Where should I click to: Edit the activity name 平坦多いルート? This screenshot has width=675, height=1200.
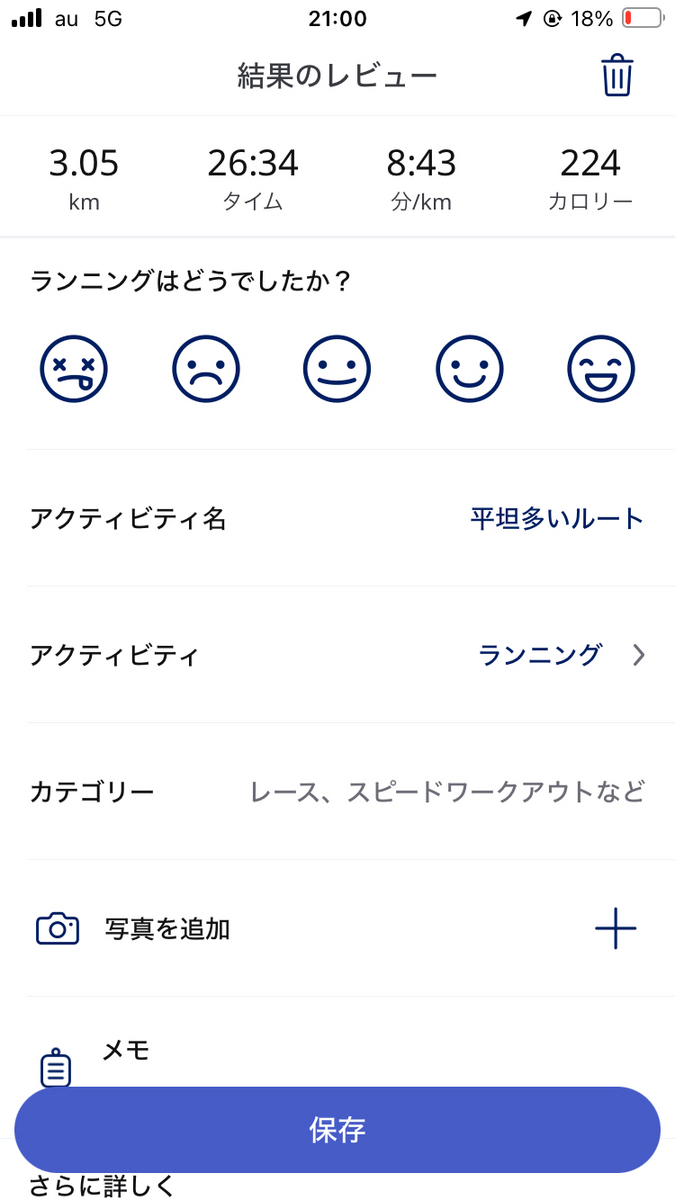(557, 518)
